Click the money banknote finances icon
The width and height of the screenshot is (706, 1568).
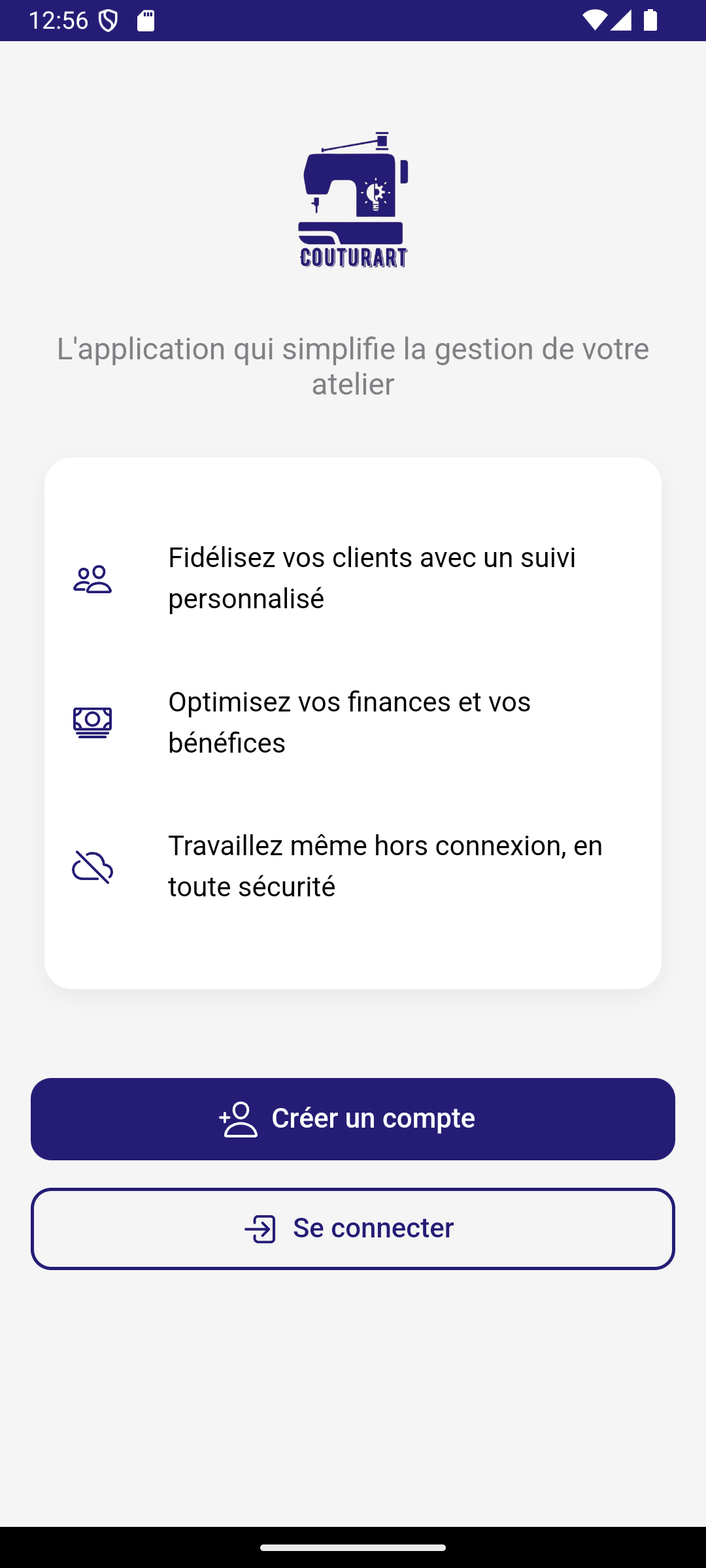pos(92,721)
